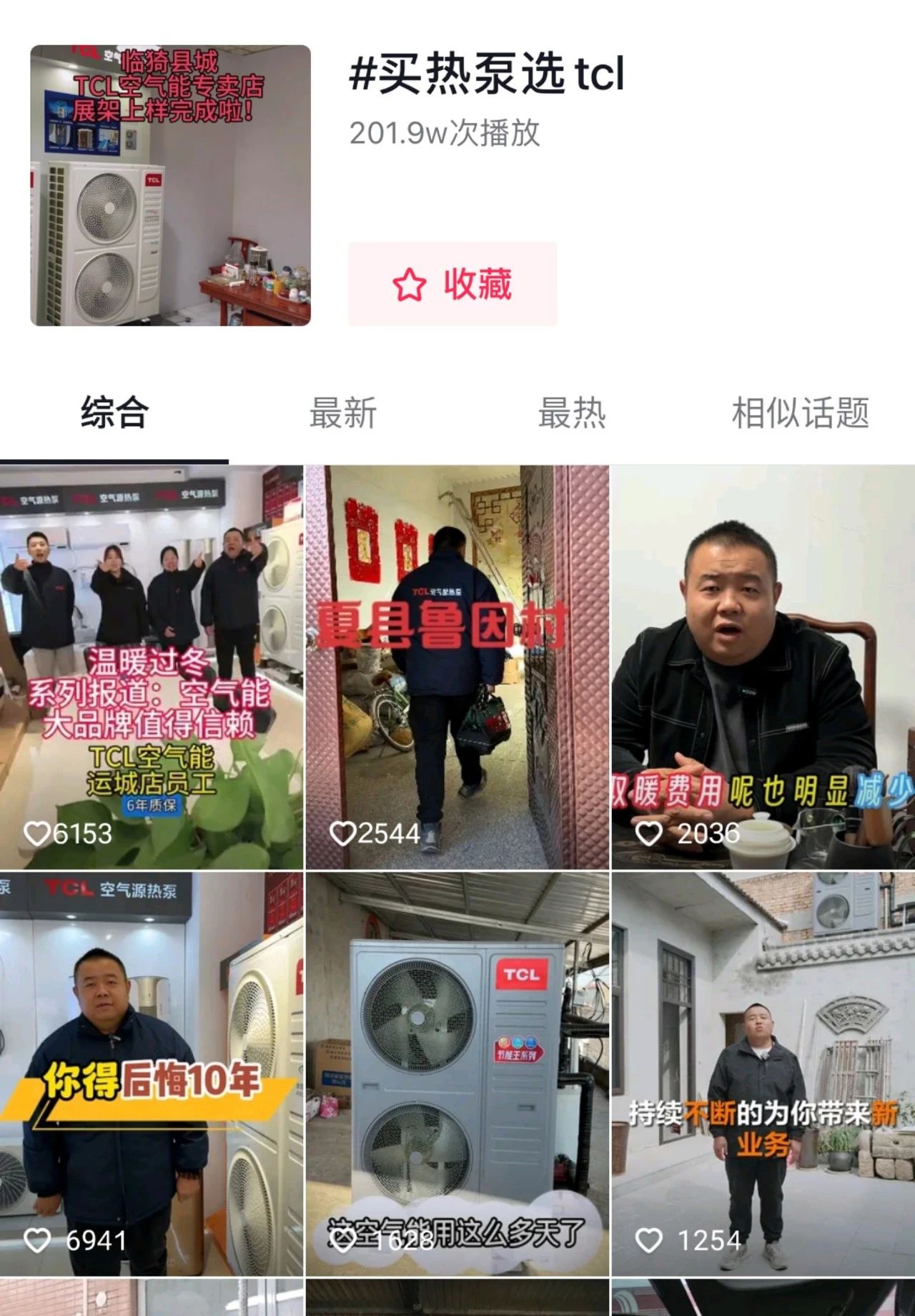915x1316 pixels.
Task: Tap the 收藏 favorite button
Action: coord(452,284)
